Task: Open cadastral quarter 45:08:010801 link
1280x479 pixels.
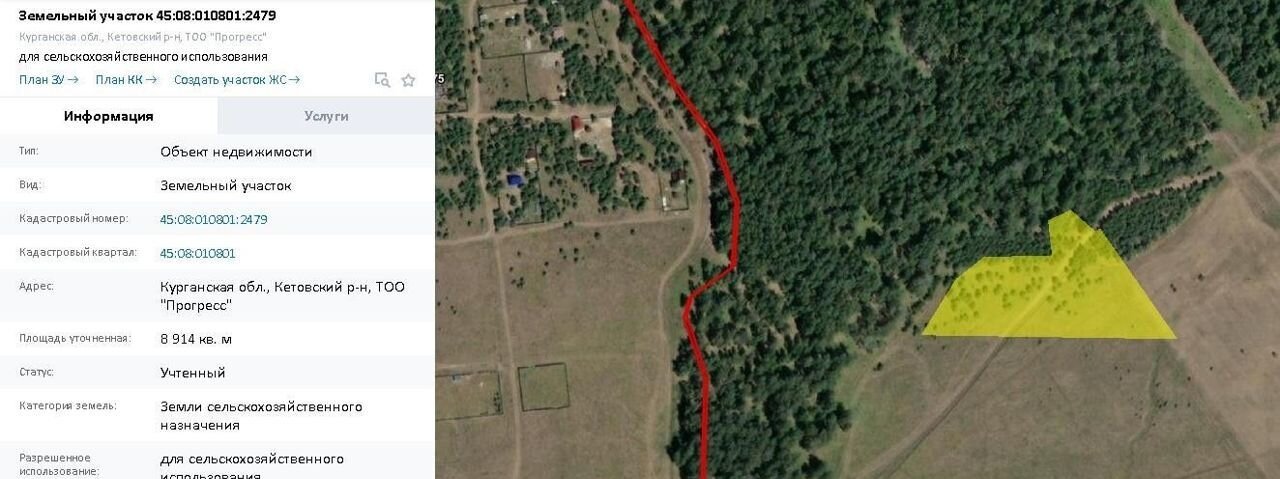Action: pos(197,253)
